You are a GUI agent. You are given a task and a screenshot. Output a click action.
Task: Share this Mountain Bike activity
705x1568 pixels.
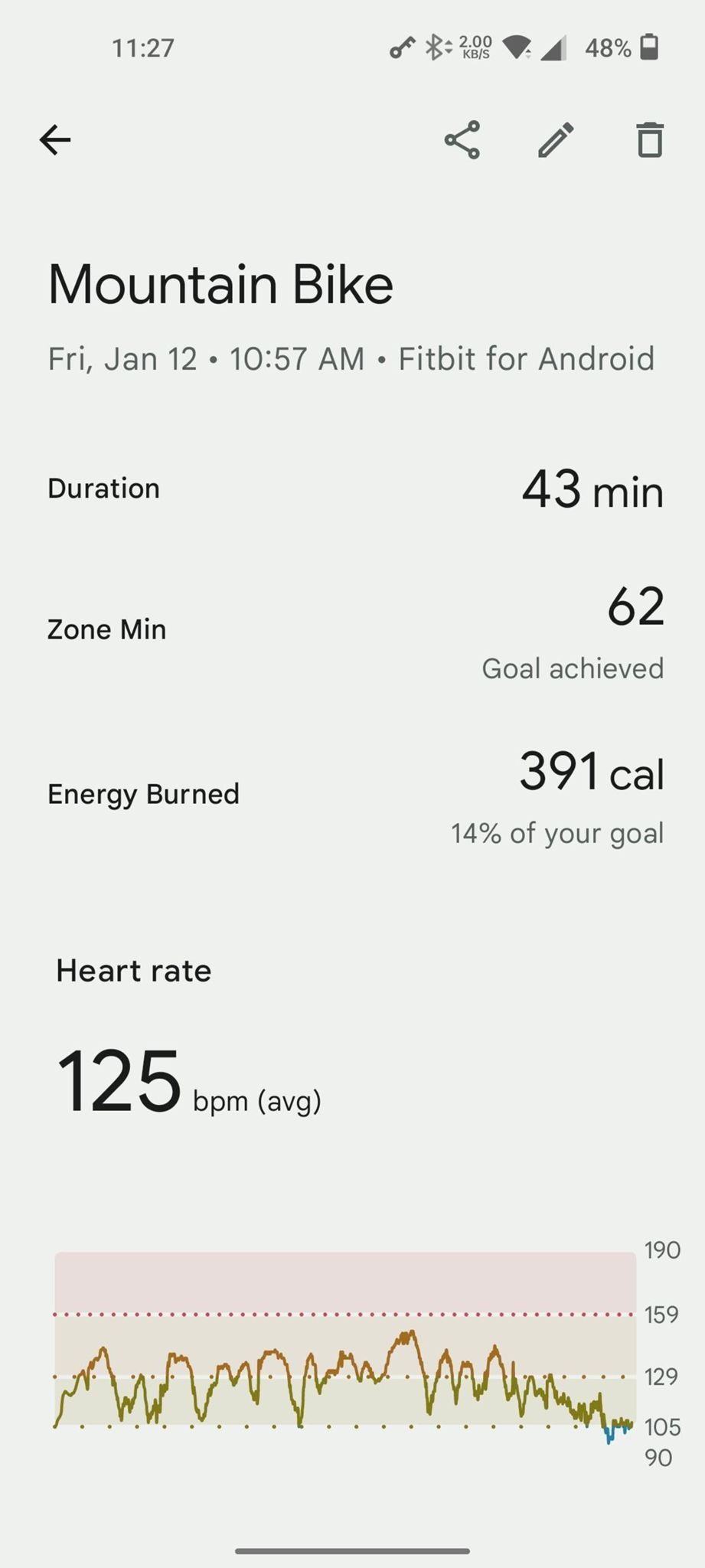click(462, 140)
